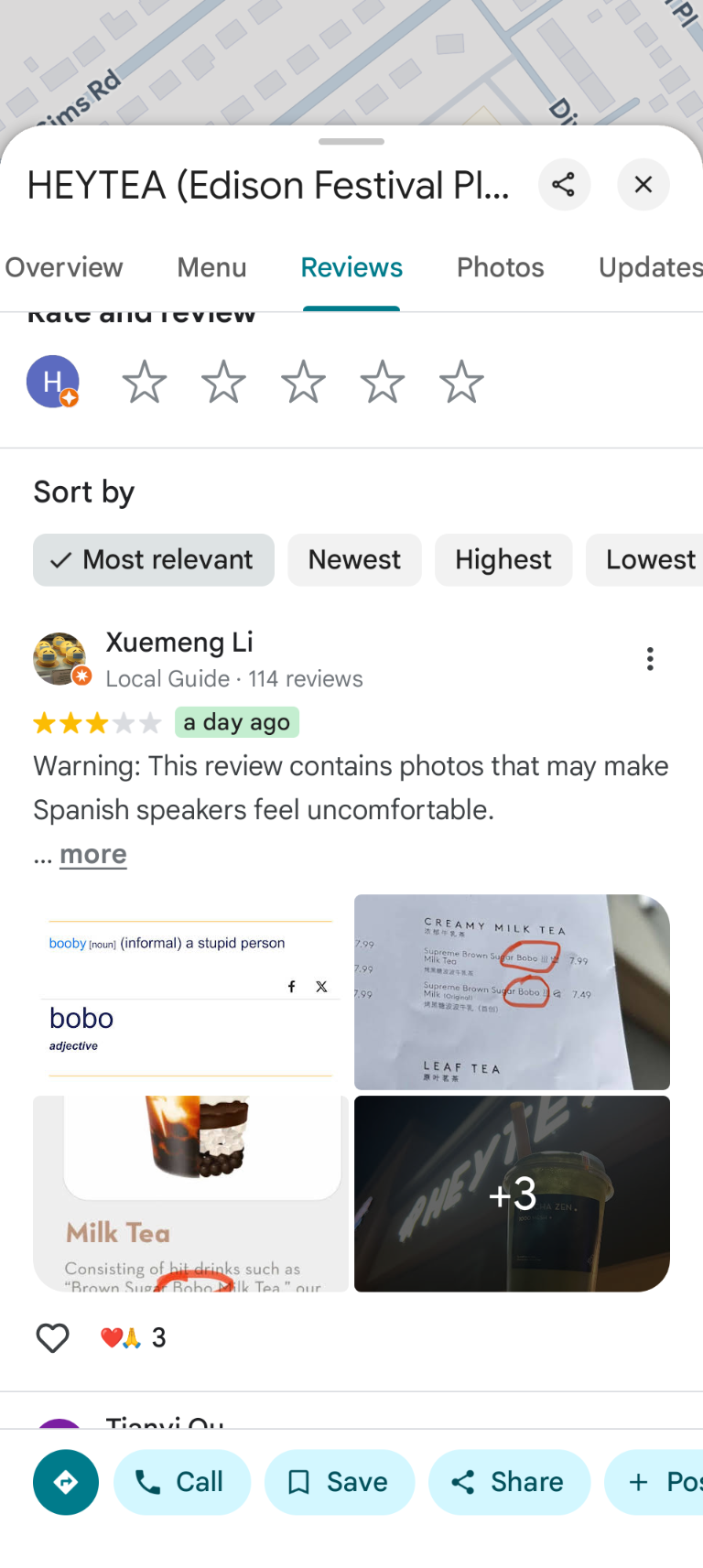Rate this place five stars

461,383
